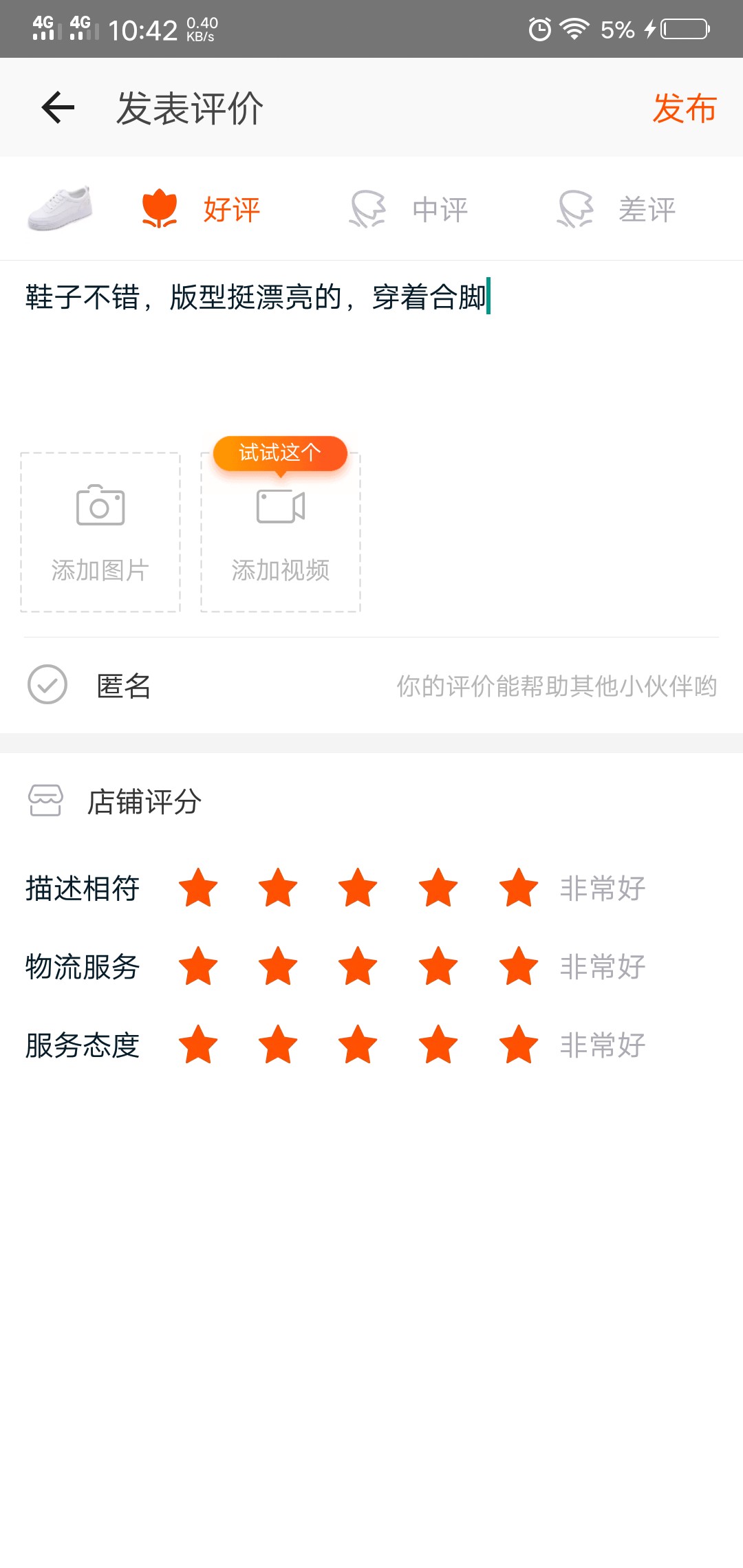The image size is (743, 1568).
Task: Set 物流服务 rating to two stars
Action: click(x=278, y=966)
